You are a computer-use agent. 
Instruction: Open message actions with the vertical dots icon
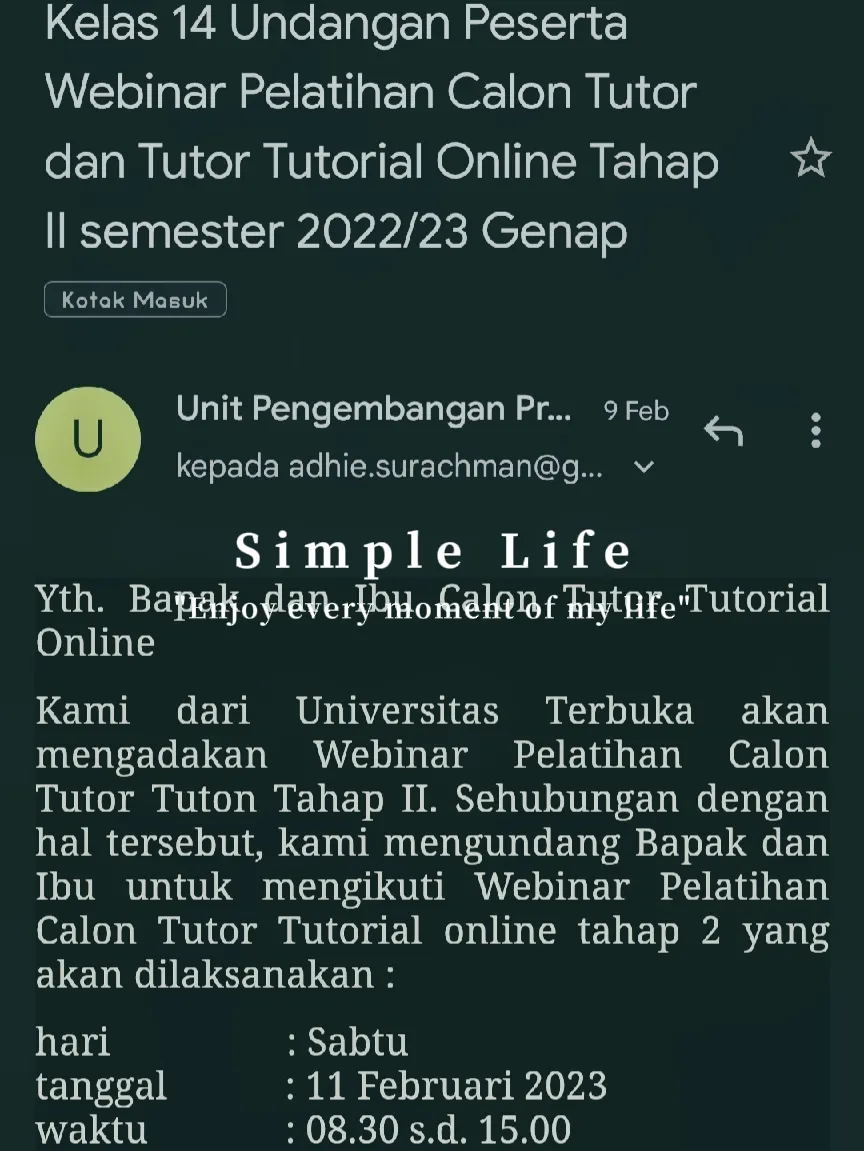coord(816,431)
